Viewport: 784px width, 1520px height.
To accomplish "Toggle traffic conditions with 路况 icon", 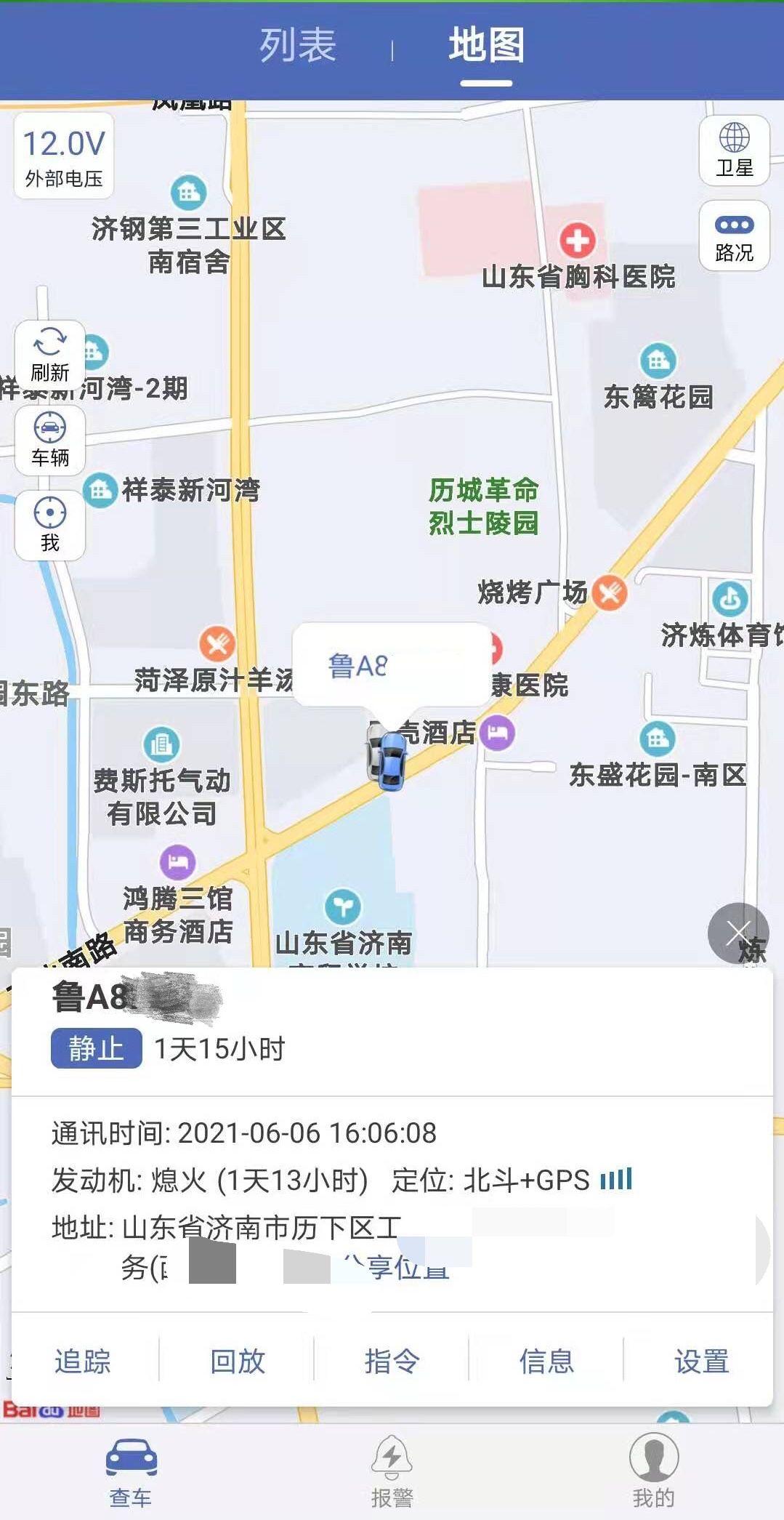I will (732, 235).
